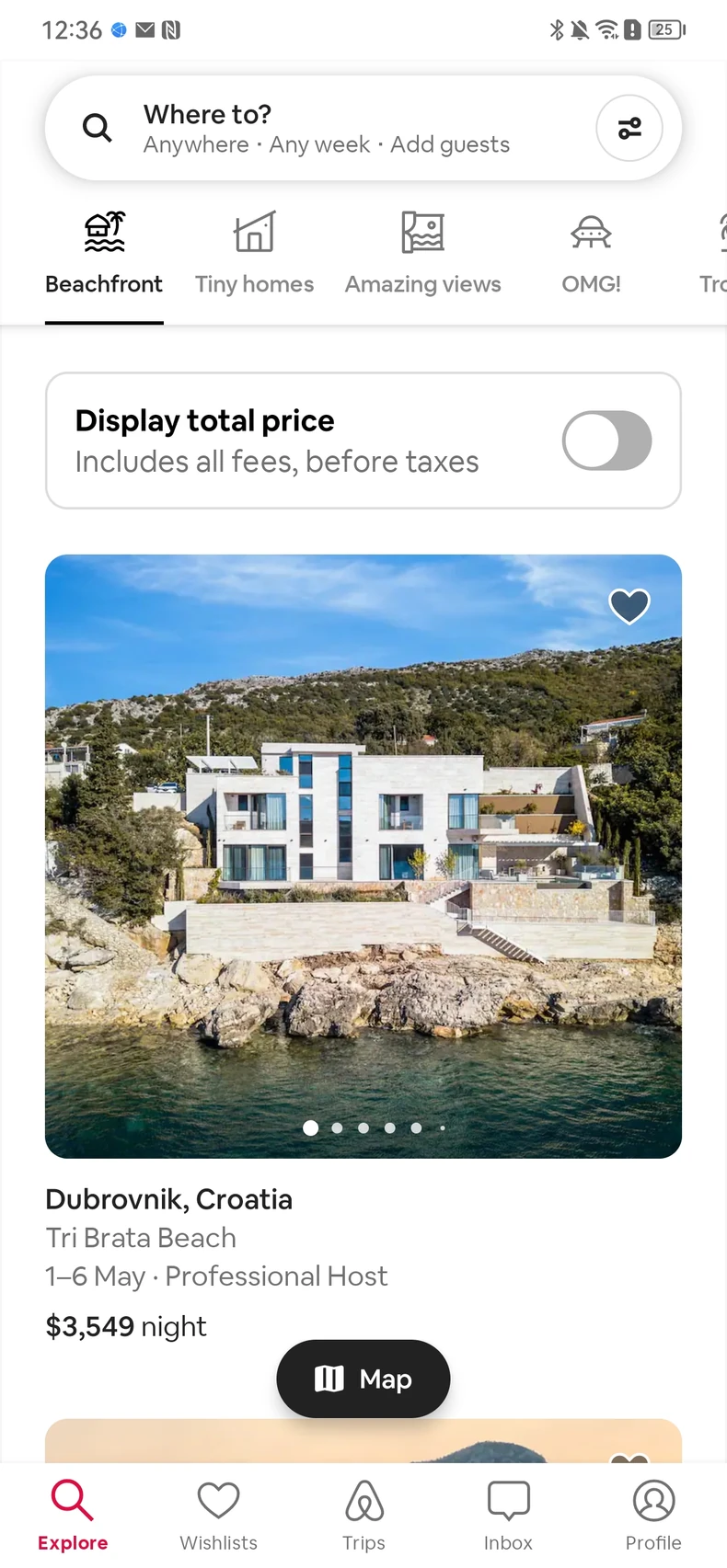Save the Dubrovnik listing with heart icon
Screen dimensions: 727x1568
pyautogui.click(x=629, y=606)
